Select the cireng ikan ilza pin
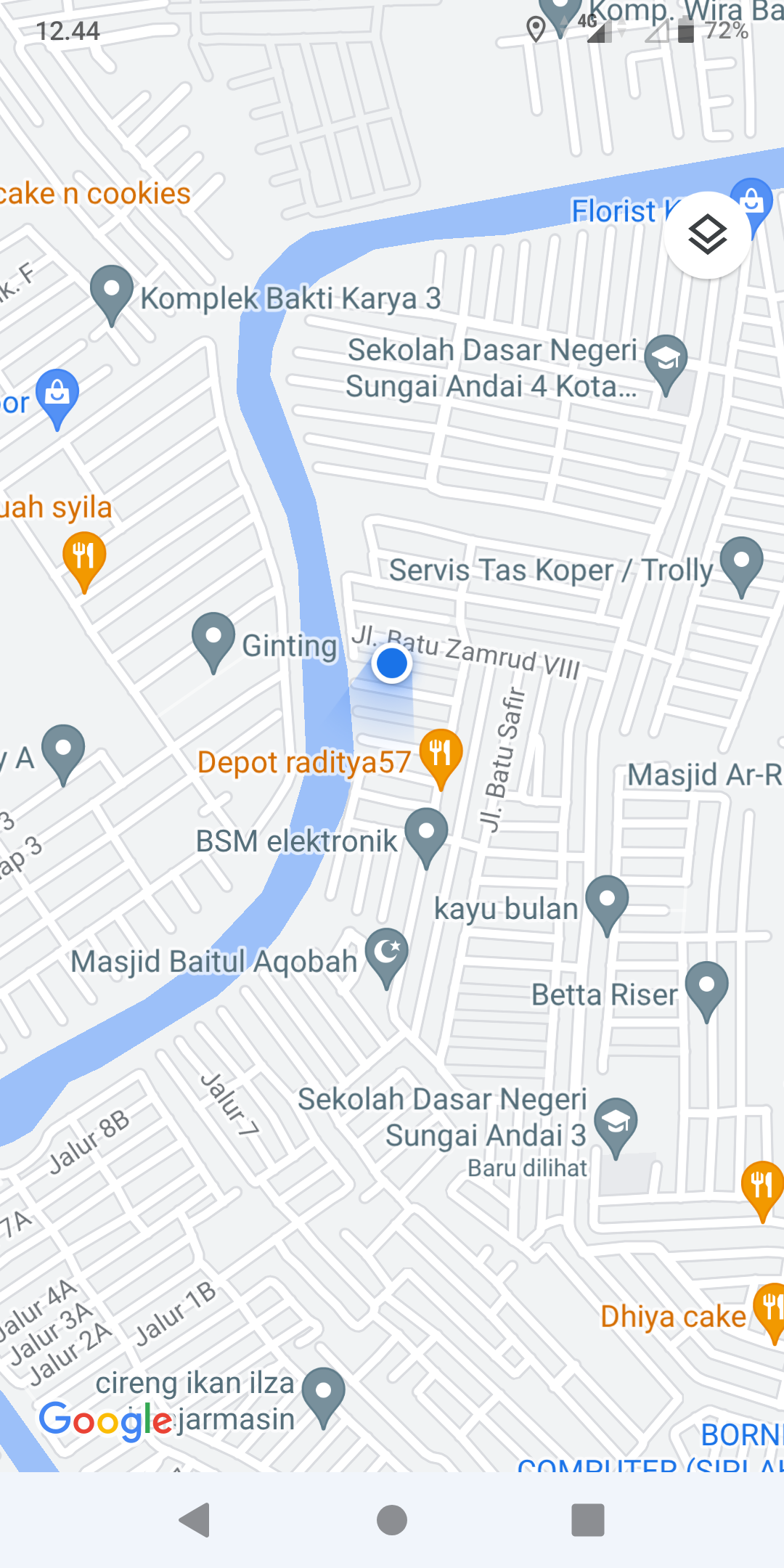The width and height of the screenshot is (784, 1568). tap(324, 1394)
